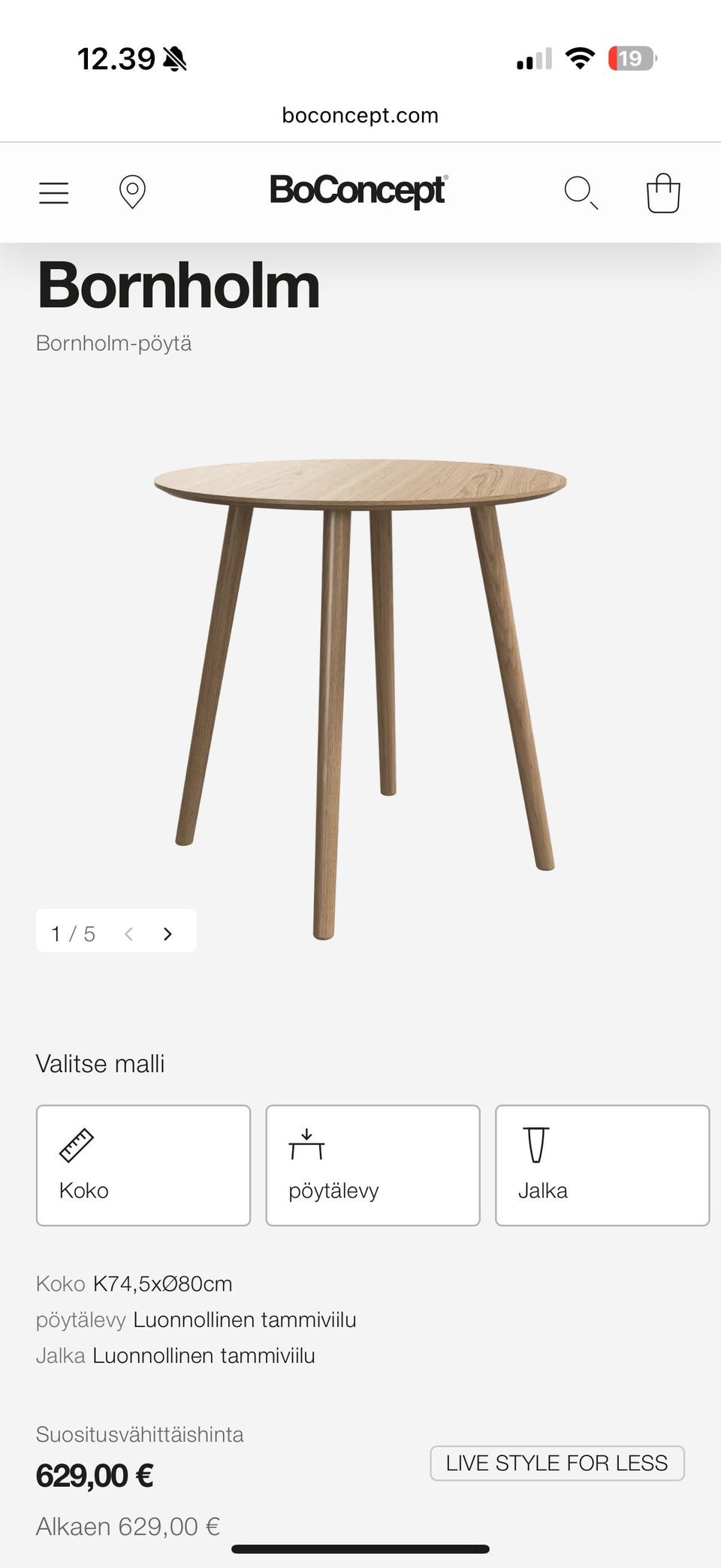Choose the pöytälevy tabletop option
721x1568 pixels.
373,1165
